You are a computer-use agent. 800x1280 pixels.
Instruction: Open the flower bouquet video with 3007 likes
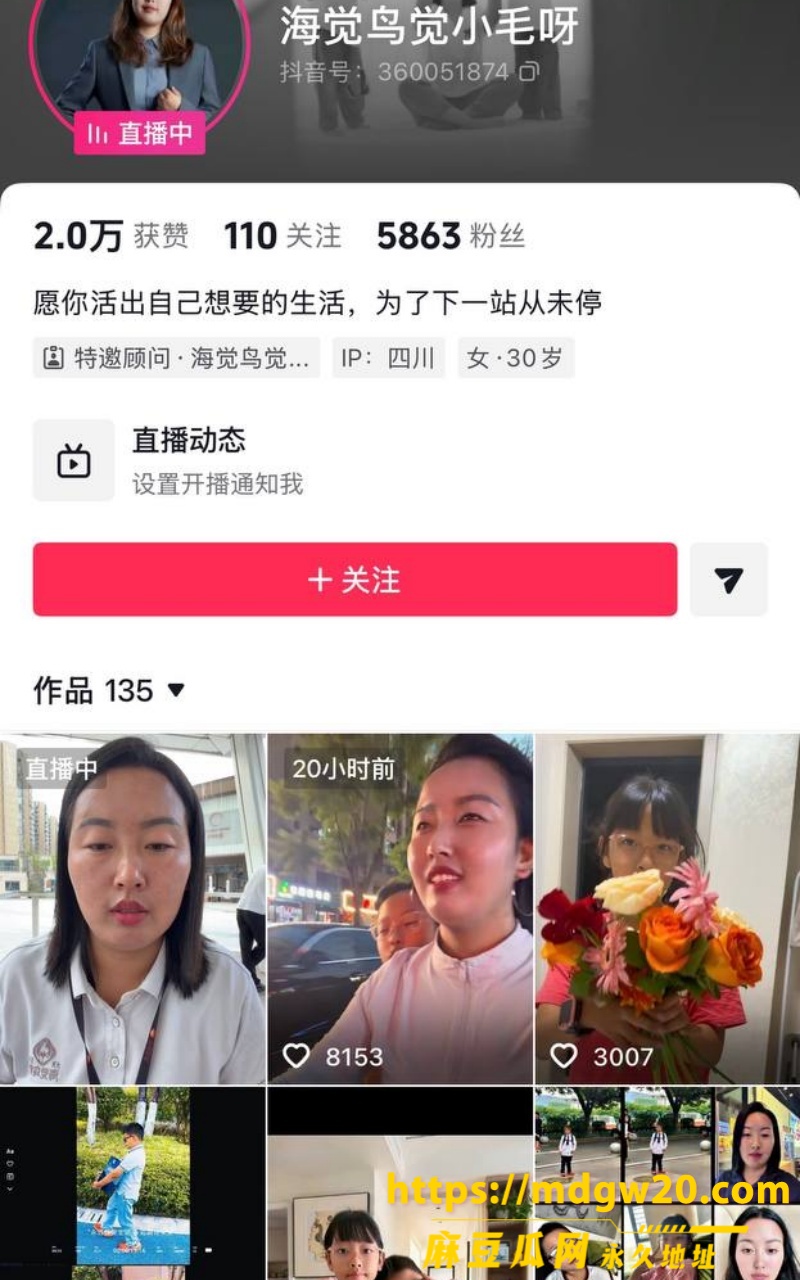(x=668, y=908)
